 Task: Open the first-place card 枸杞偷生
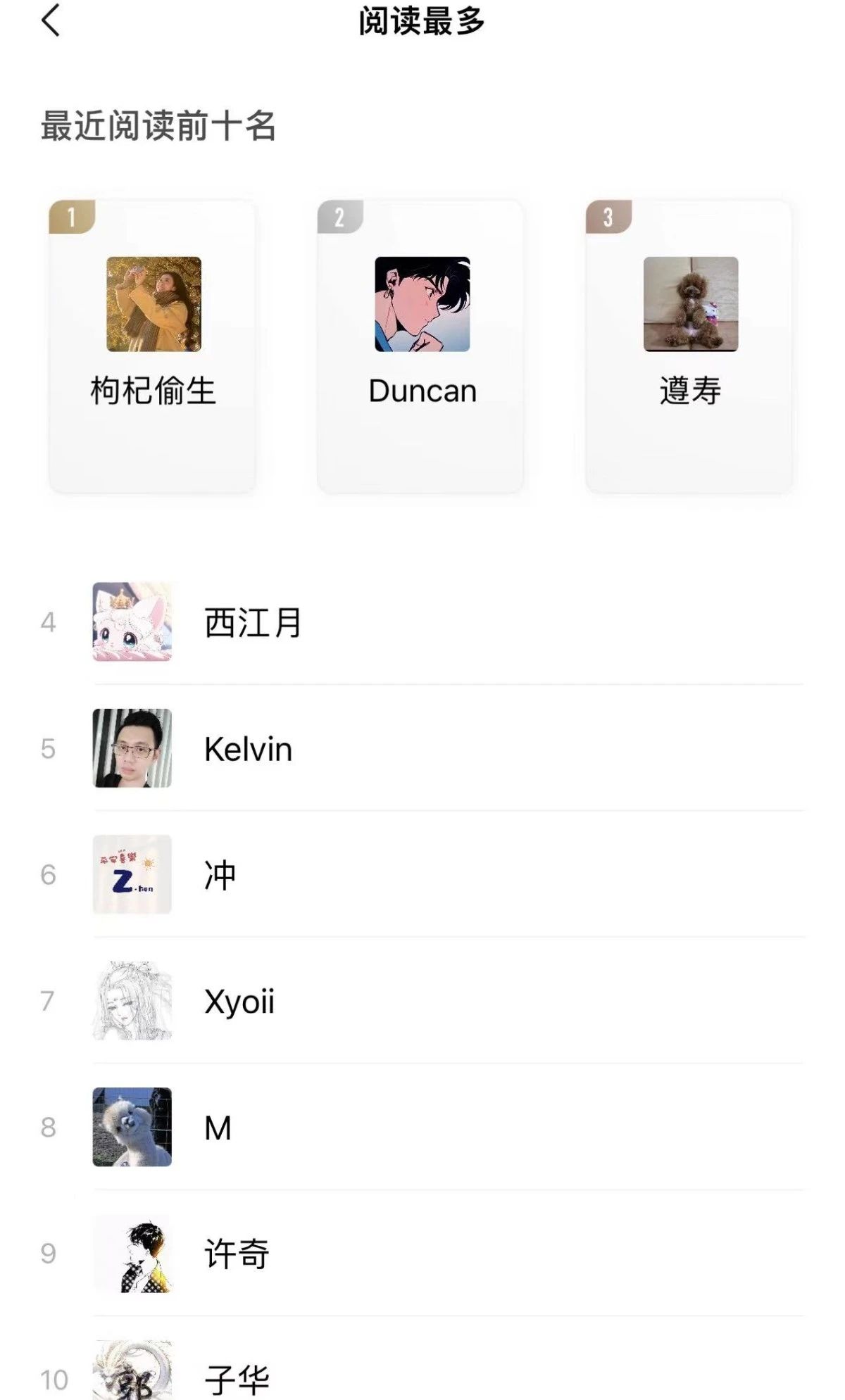point(153,345)
